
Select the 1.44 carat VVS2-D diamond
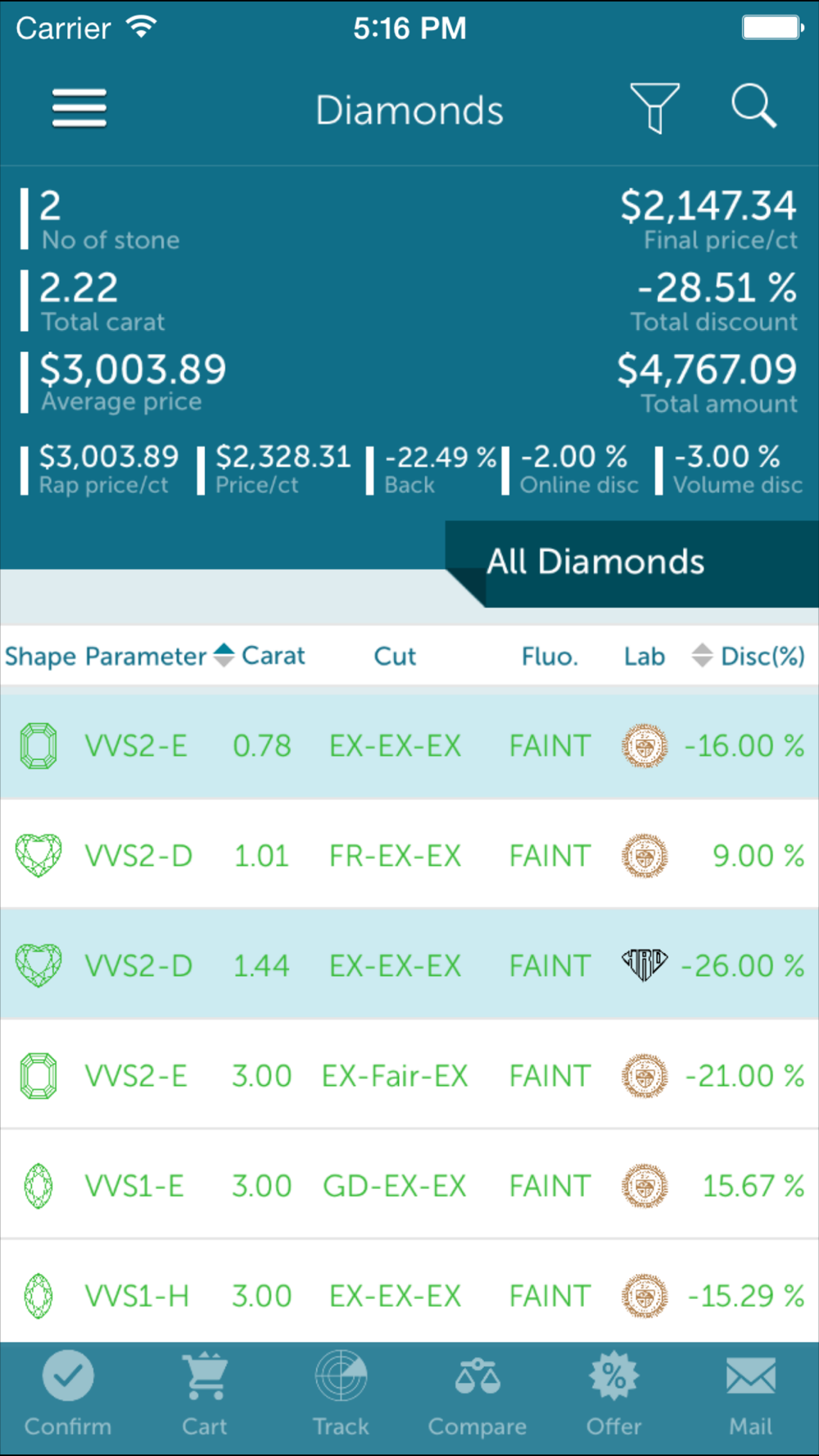point(409,965)
